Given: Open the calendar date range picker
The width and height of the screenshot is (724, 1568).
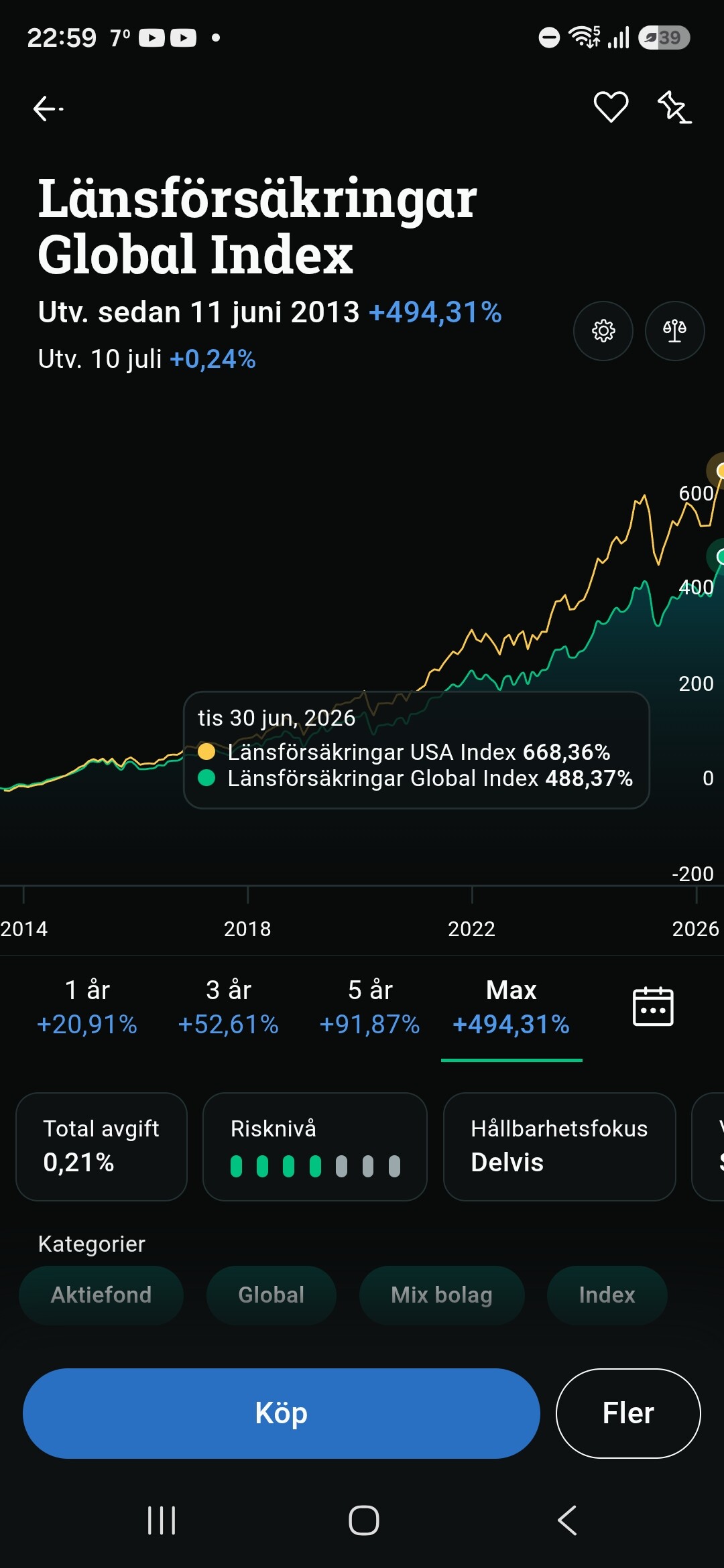Looking at the screenshot, I should 653,1006.
